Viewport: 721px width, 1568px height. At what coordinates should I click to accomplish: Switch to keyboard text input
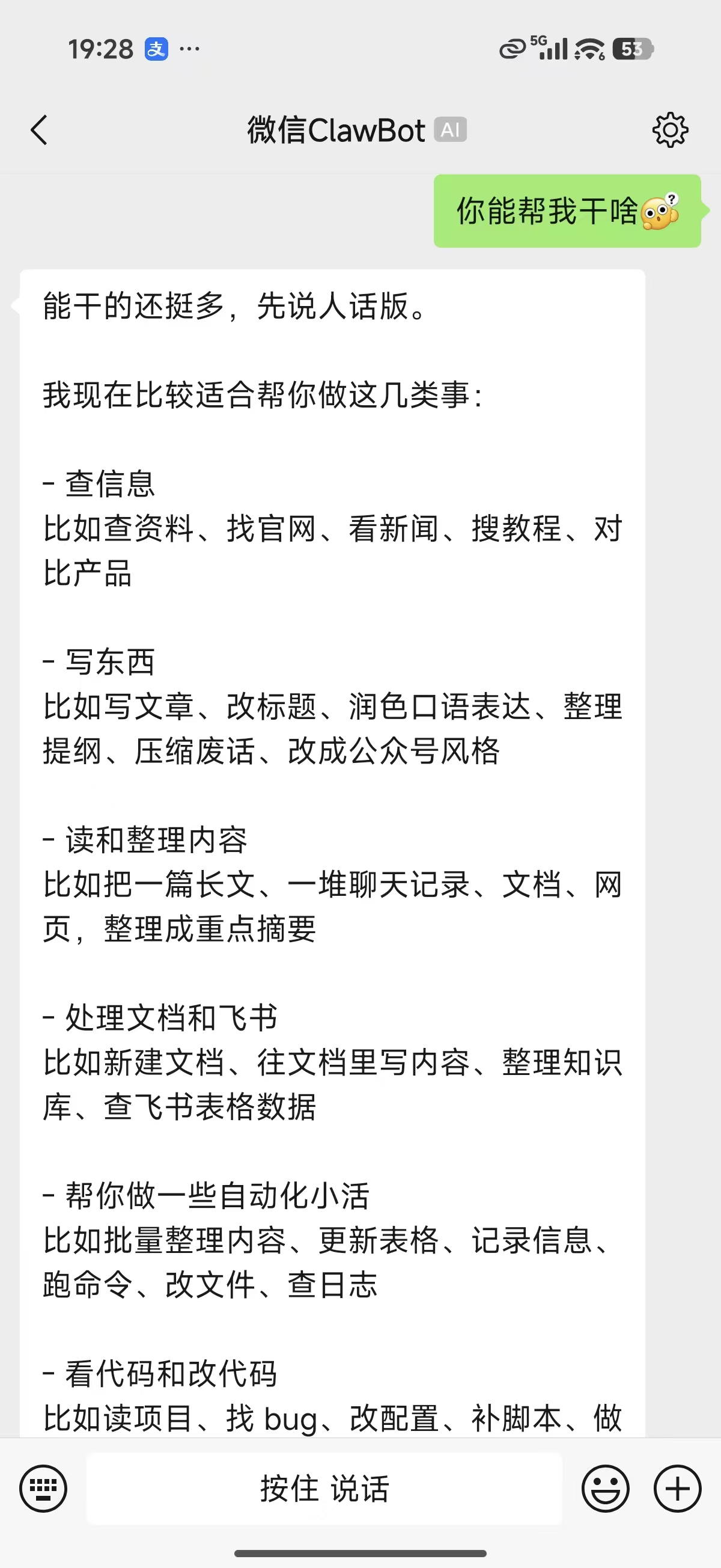click(x=43, y=1488)
